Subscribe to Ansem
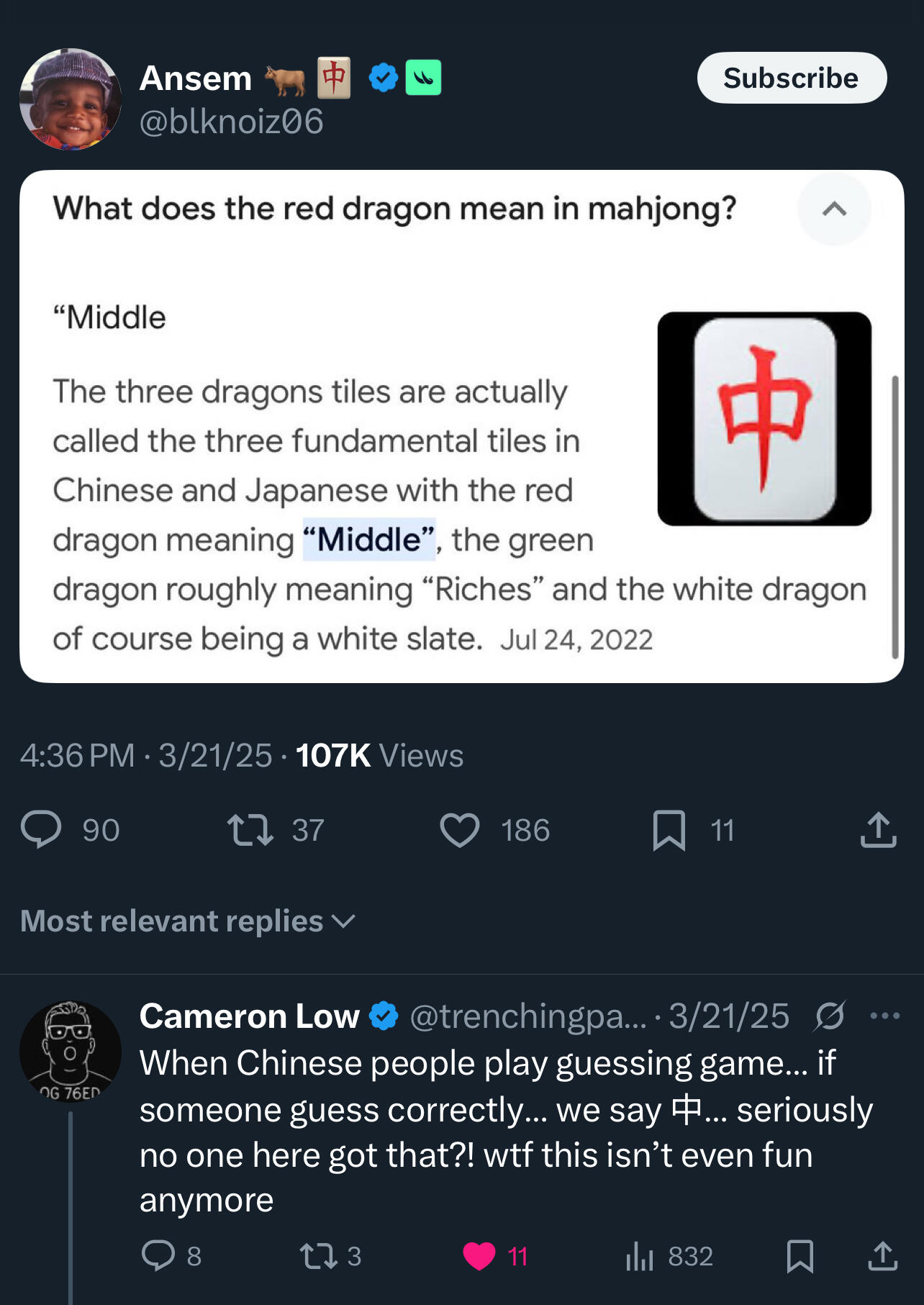The height and width of the screenshot is (1305, 924). coord(791,78)
